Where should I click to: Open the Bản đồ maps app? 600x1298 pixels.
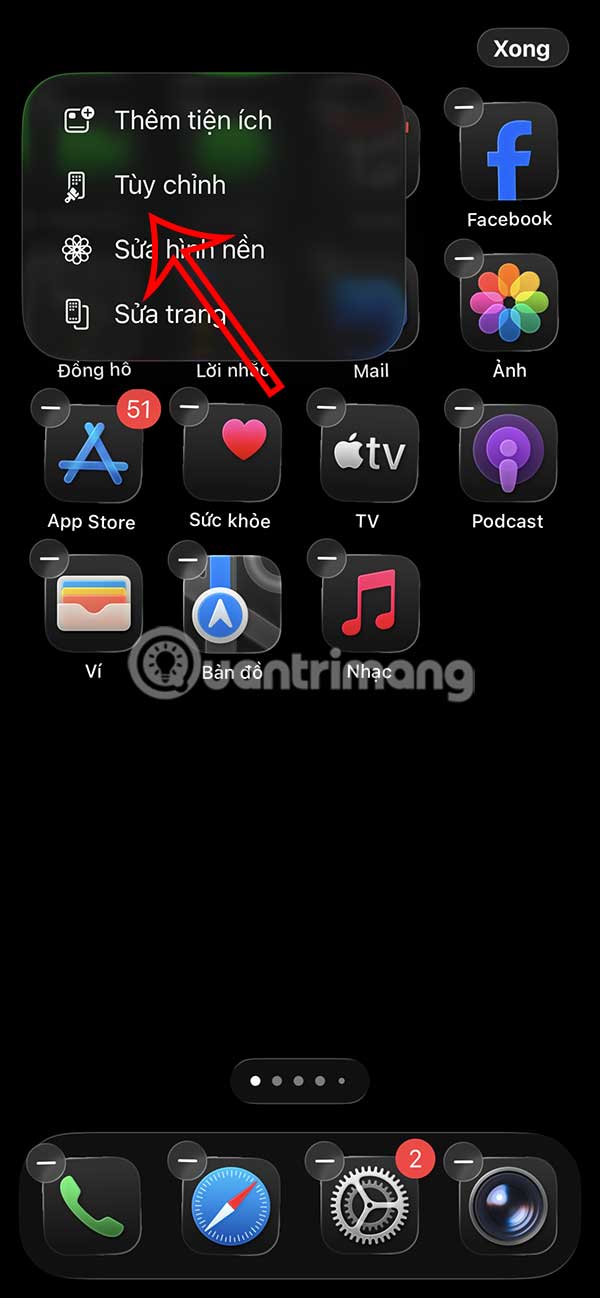click(x=231, y=605)
